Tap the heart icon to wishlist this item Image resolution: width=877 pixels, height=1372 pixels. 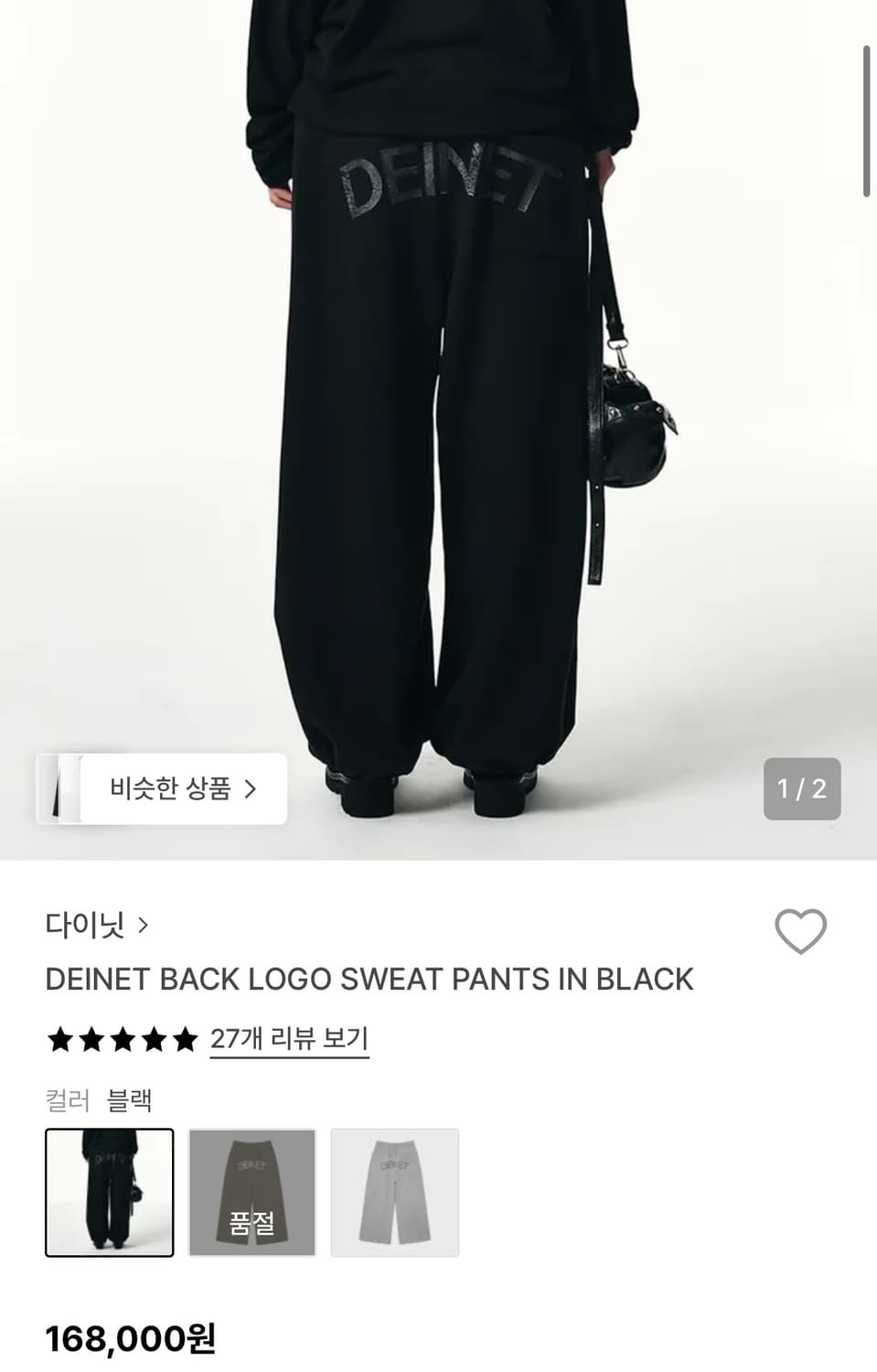(x=800, y=933)
